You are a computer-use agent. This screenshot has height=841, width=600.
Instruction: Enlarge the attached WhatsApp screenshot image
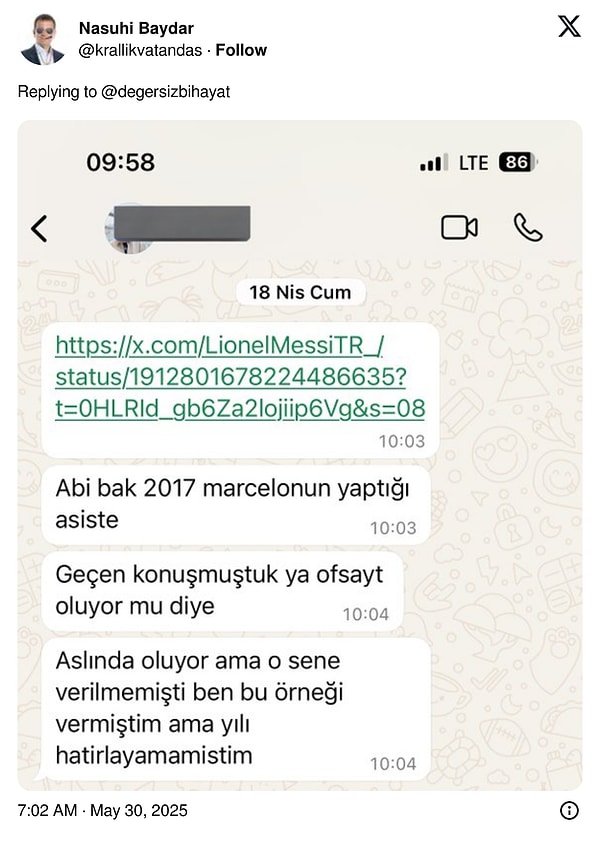300,455
